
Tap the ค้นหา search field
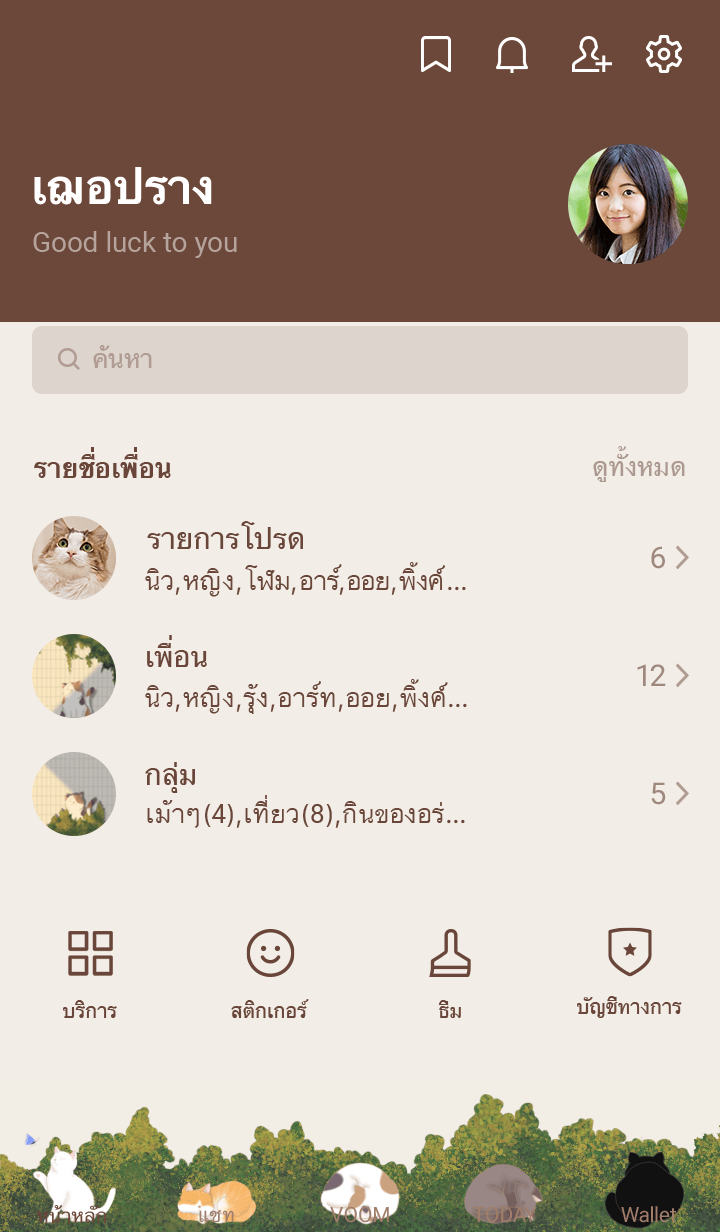click(x=360, y=360)
